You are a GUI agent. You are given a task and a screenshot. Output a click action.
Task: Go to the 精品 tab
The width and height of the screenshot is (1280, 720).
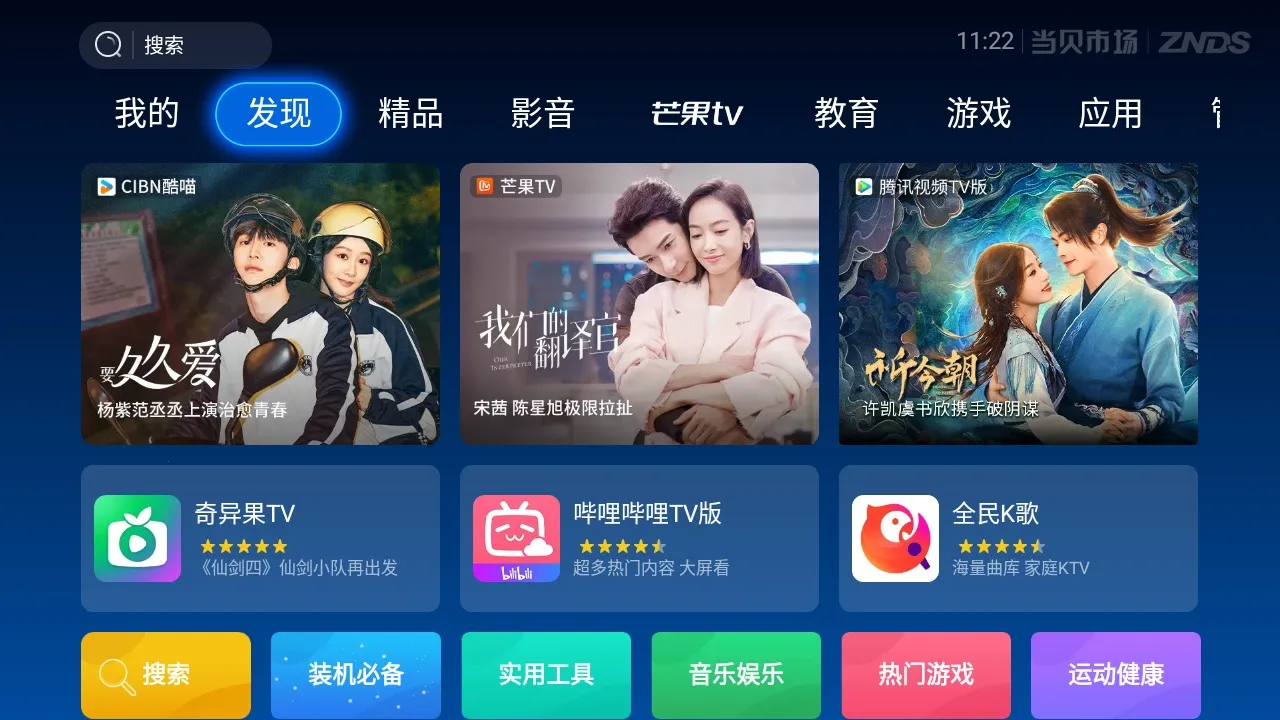[410, 114]
